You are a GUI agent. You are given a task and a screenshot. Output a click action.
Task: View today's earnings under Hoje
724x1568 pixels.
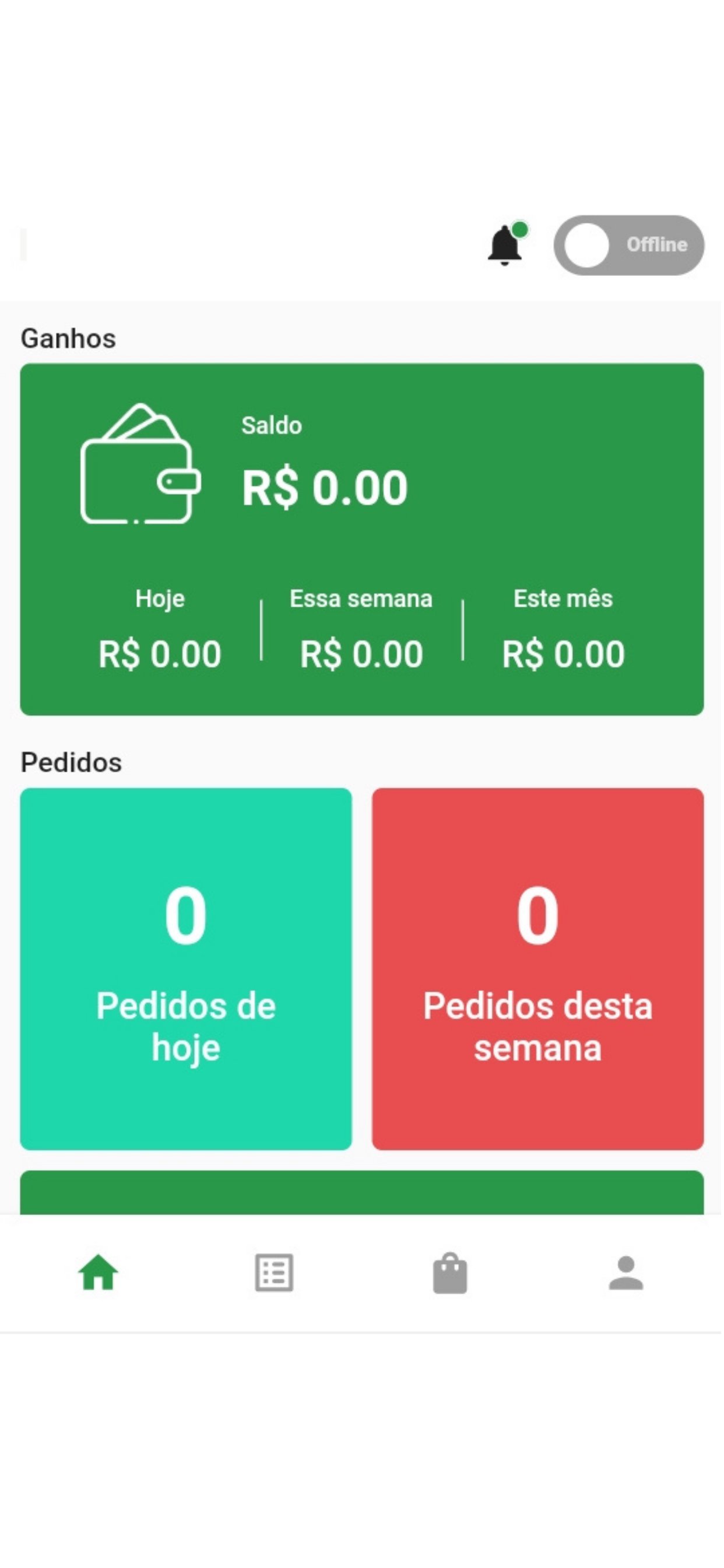[x=159, y=653]
